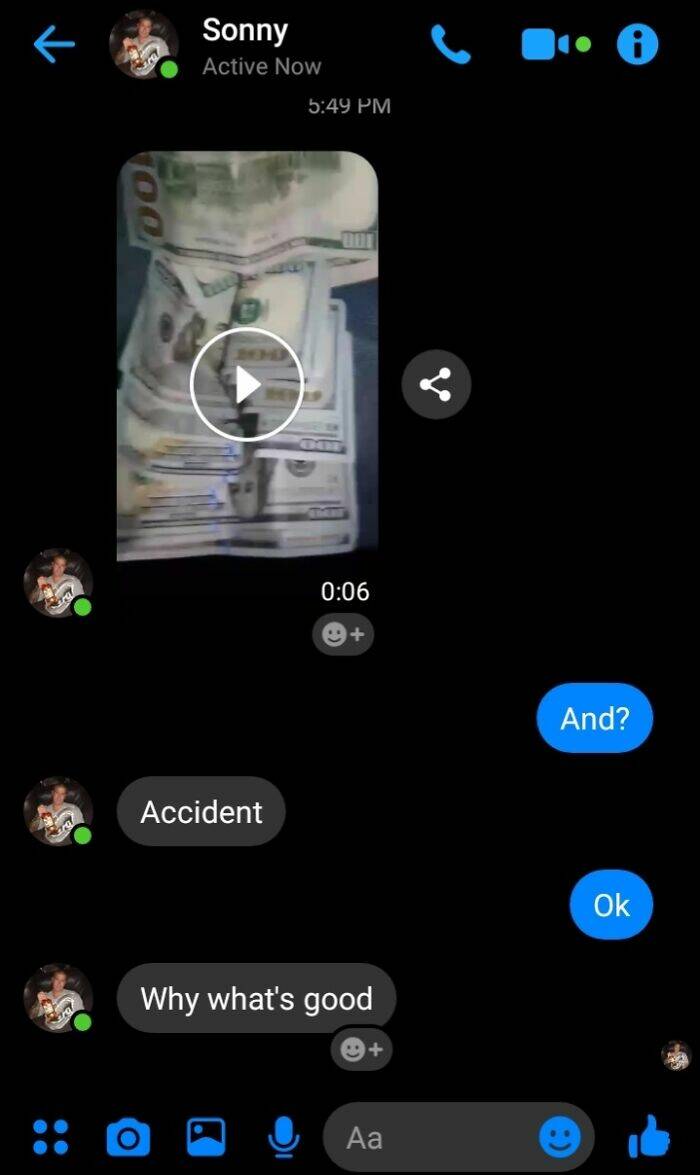This screenshot has height=1175, width=700.
Task: React to the "Why what's good" message
Action: coord(362,1049)
